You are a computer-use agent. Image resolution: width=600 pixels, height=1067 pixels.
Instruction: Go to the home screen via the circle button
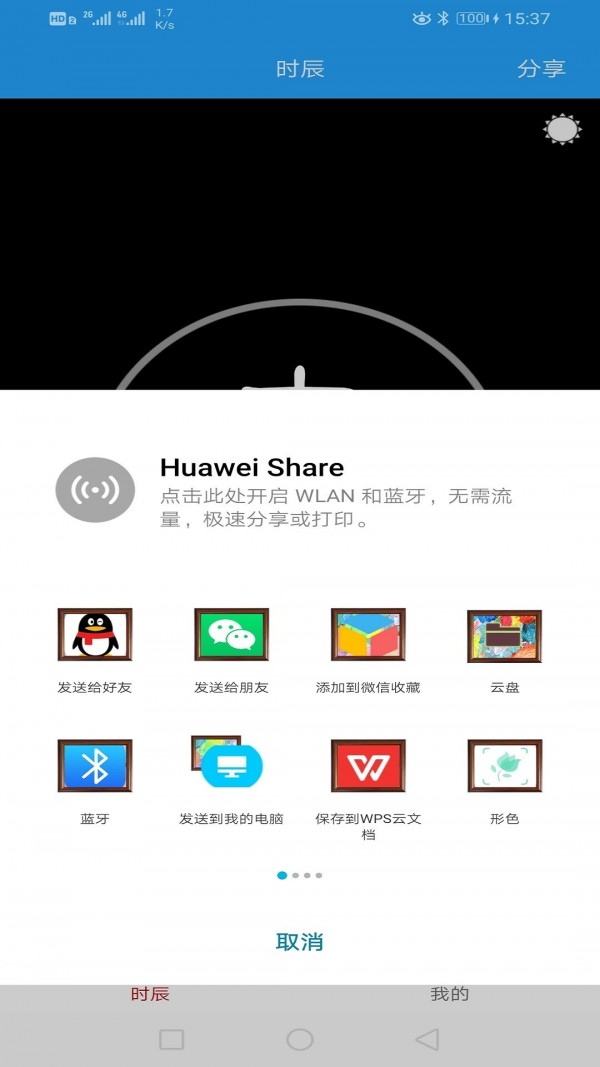(300, 1040)
